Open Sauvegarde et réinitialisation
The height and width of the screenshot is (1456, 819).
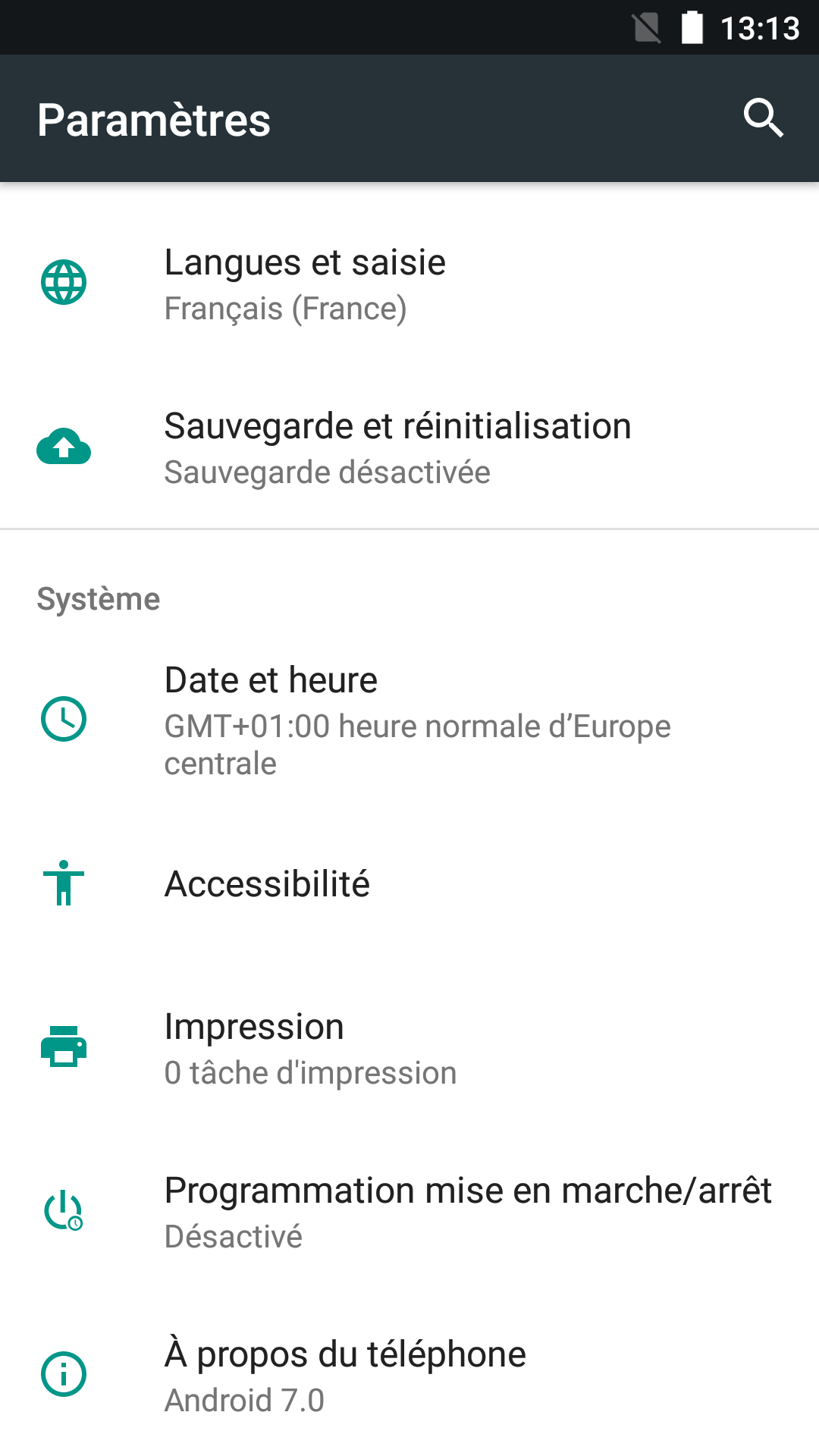pyautogui.click(x=409, y=447)
